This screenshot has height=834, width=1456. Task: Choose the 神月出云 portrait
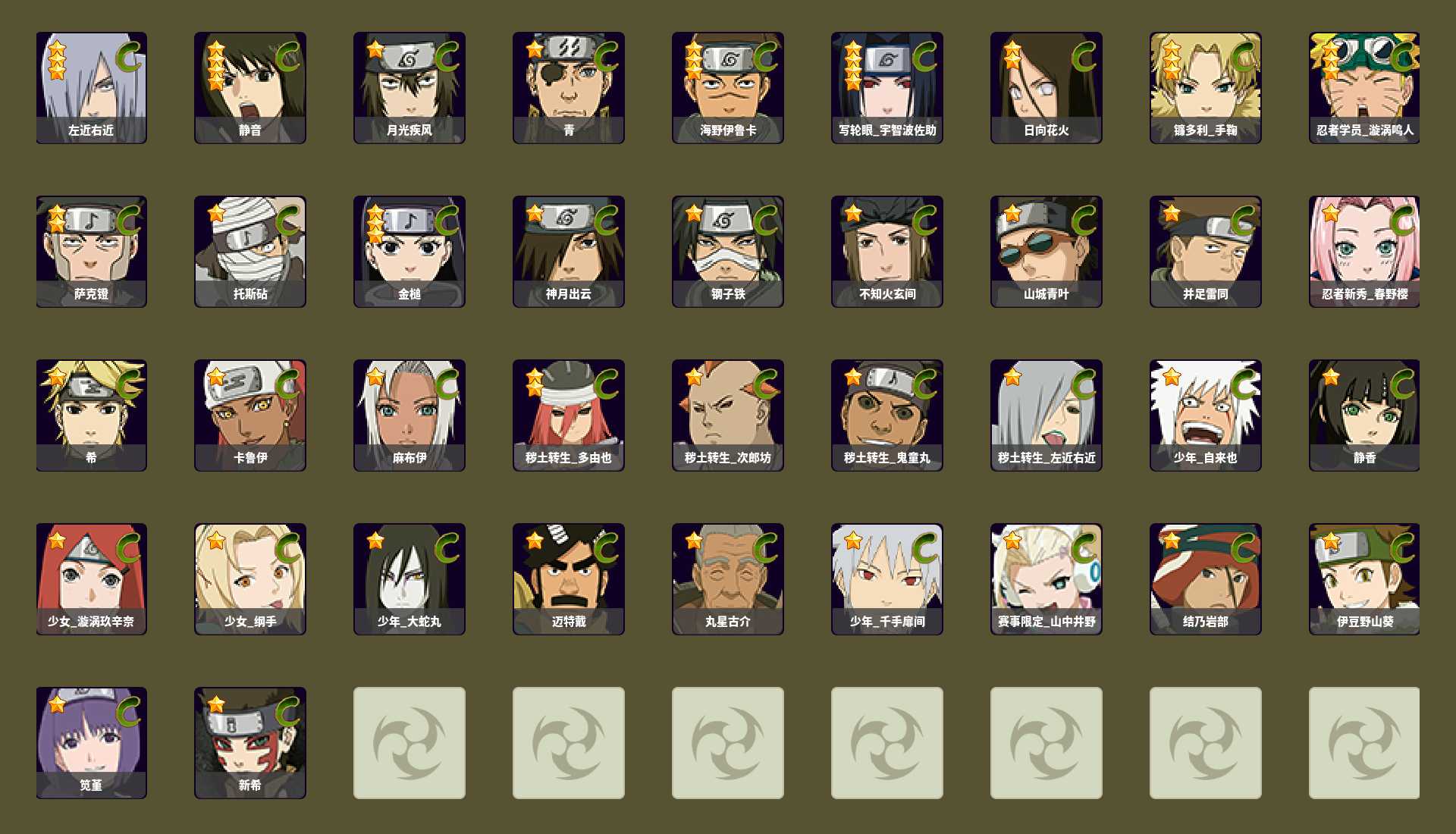[568, 251]
